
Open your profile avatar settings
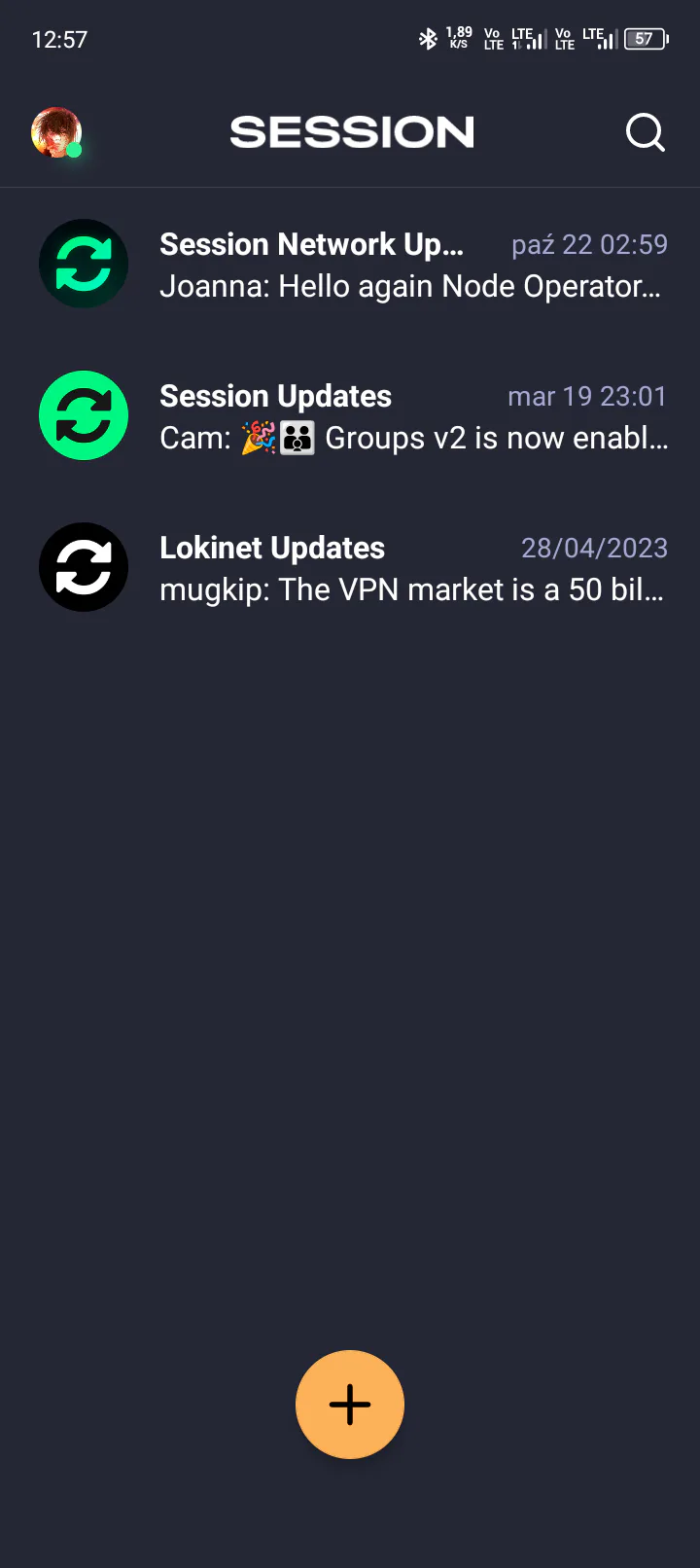coord(56,132)
